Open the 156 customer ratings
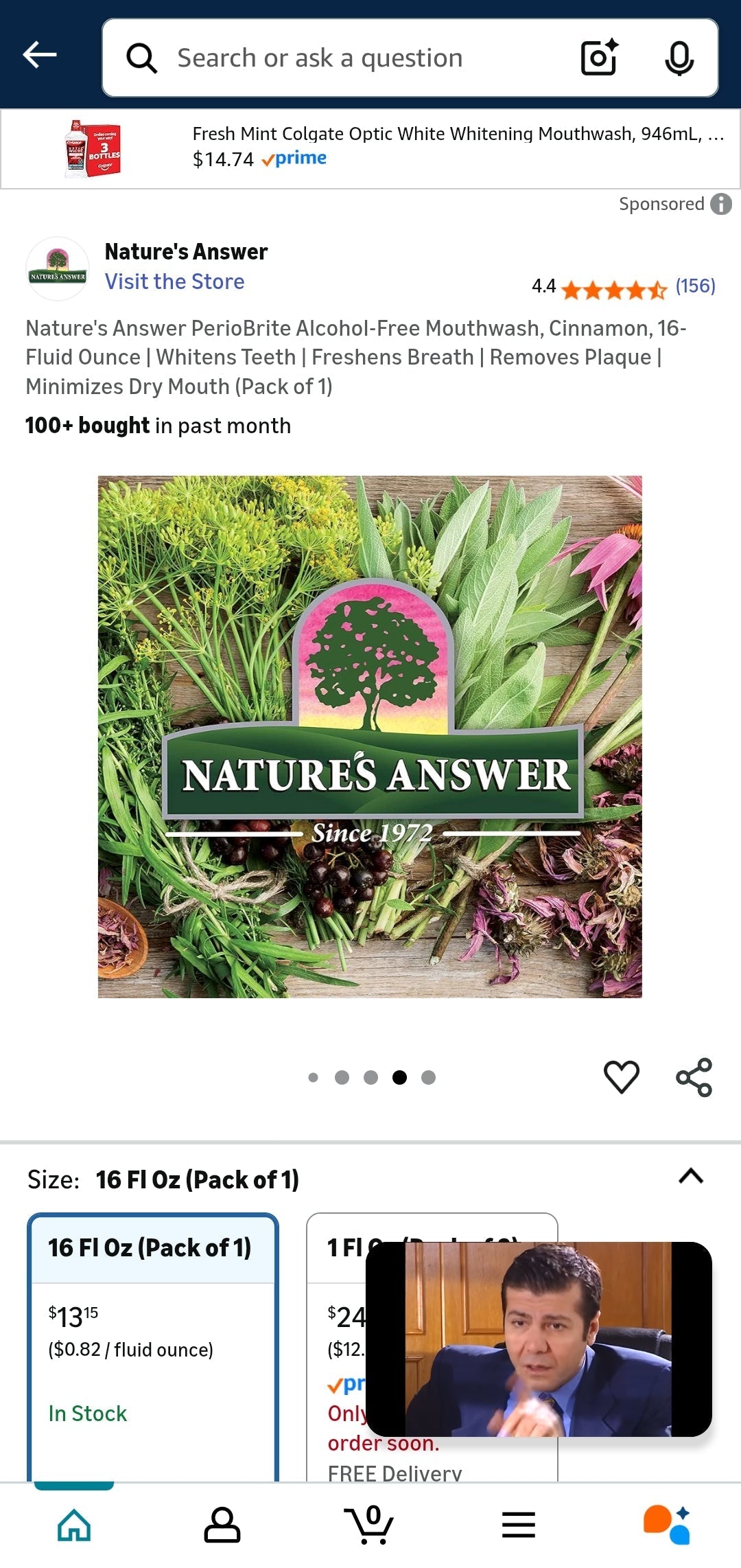 coord(695,286)
